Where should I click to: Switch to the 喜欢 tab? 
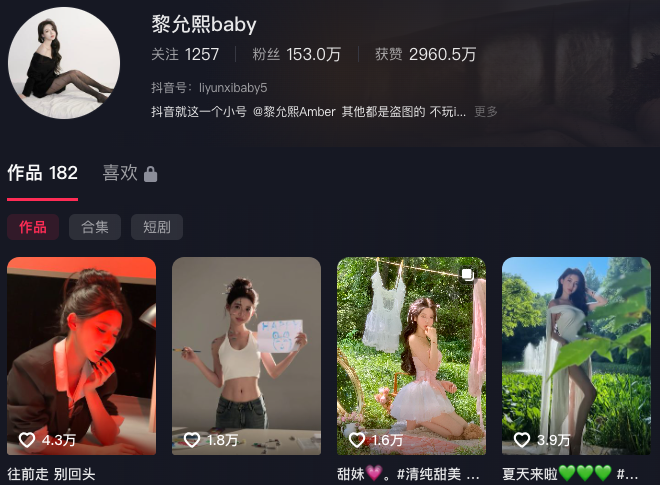129,173
